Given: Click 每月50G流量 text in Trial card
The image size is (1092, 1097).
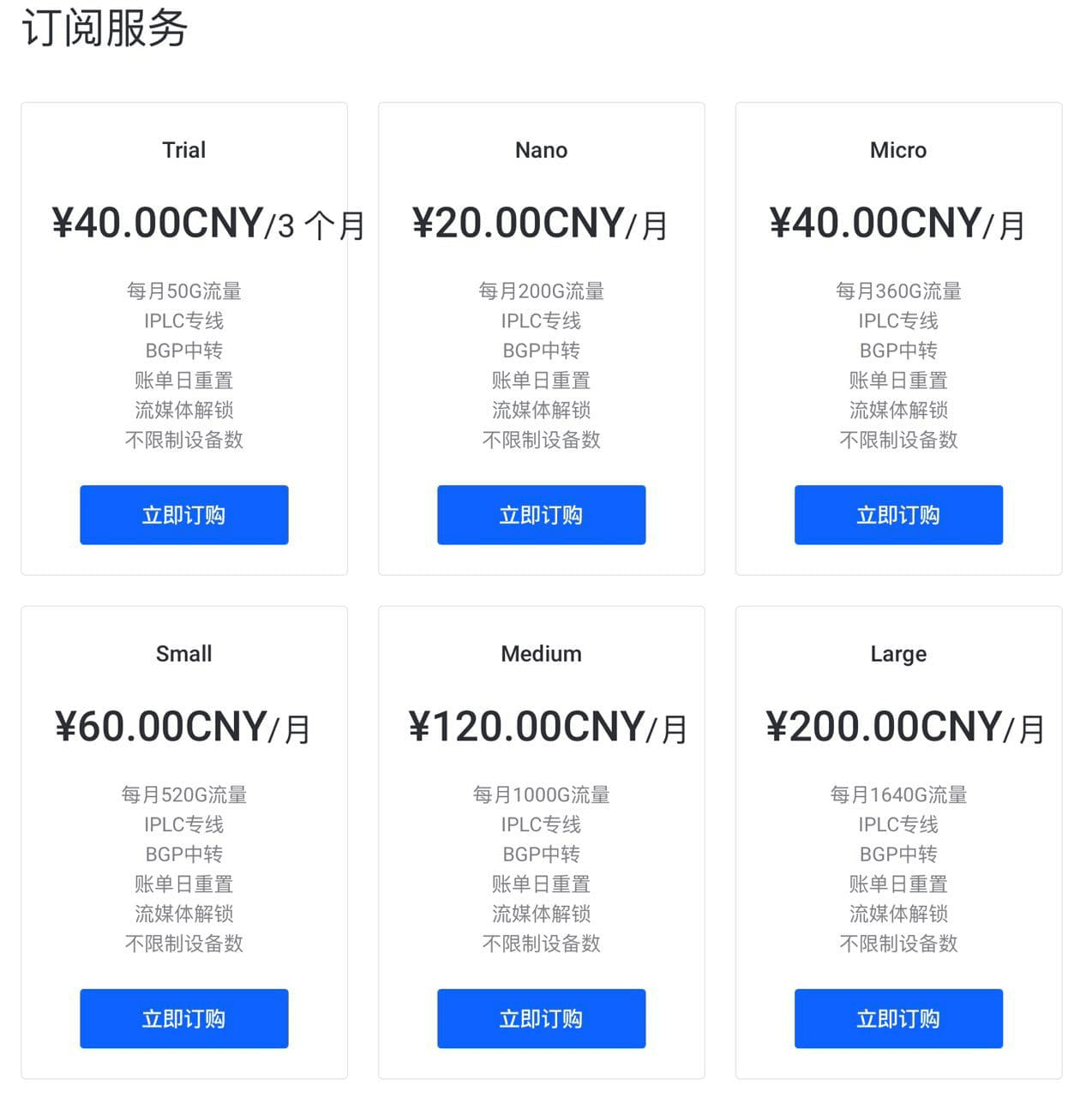Looking at the screenshot, I should (x=183, y=291).
